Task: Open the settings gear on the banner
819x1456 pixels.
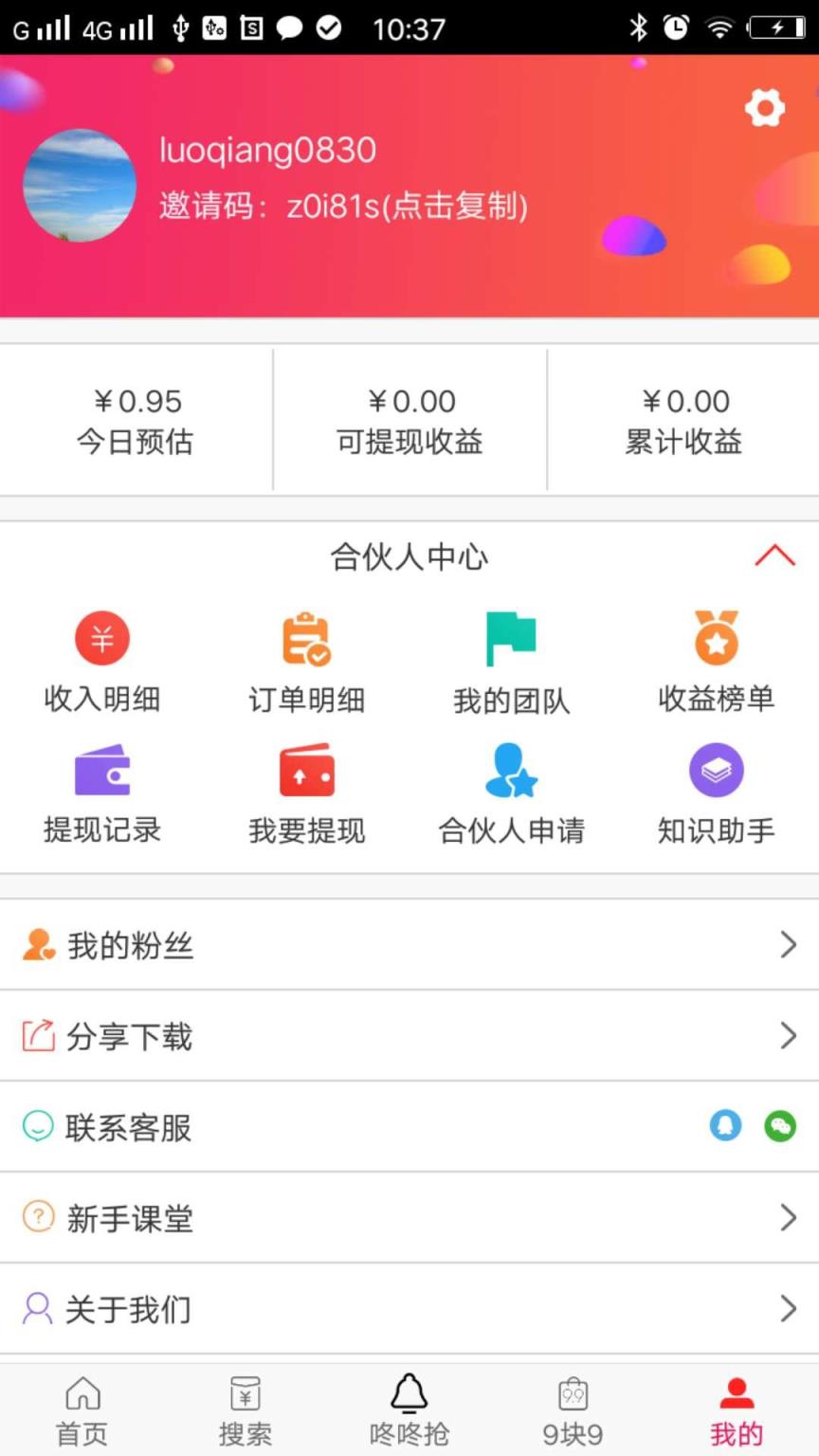Action: [765, 107]
